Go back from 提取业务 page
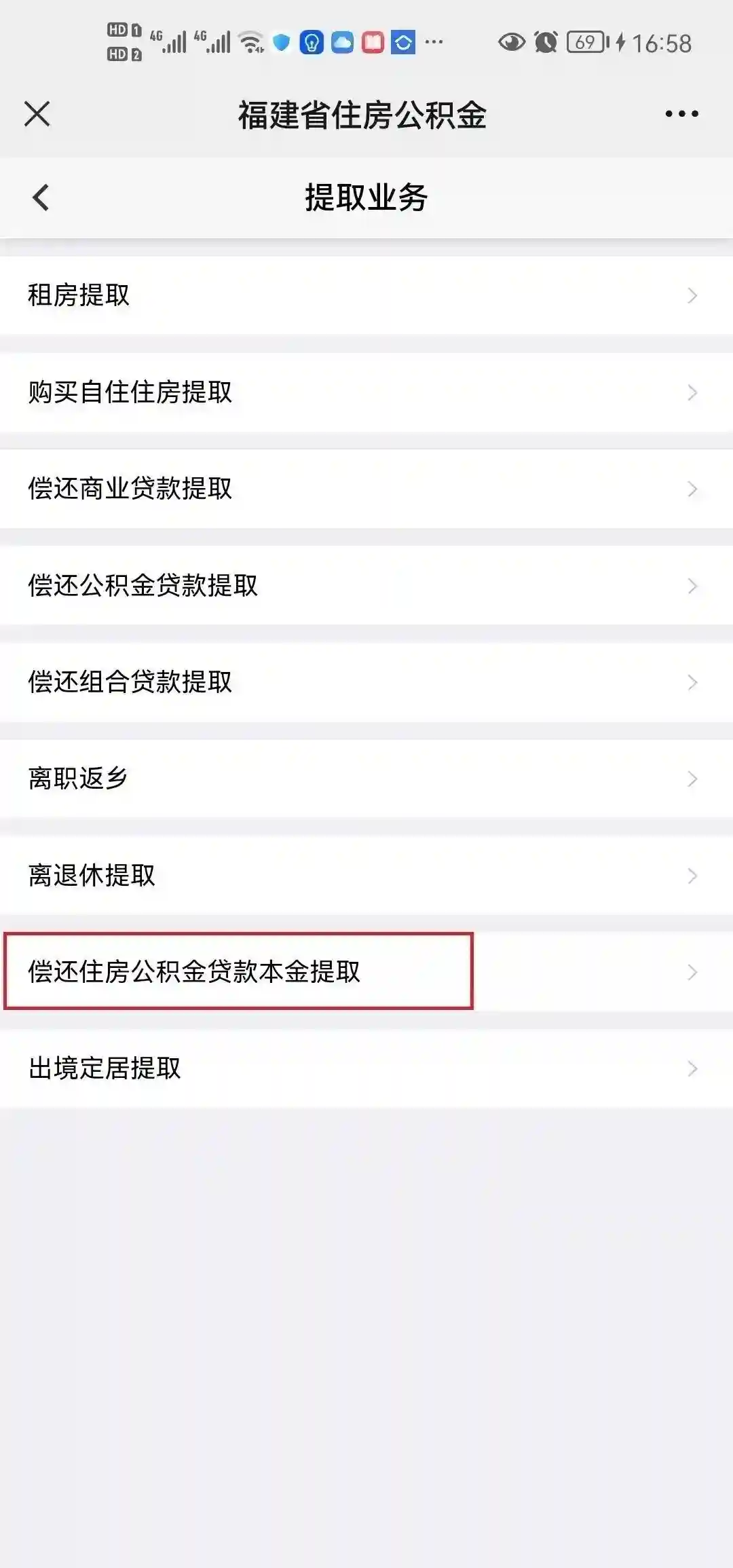This screenshot has width=733, height=1568. 41,198
